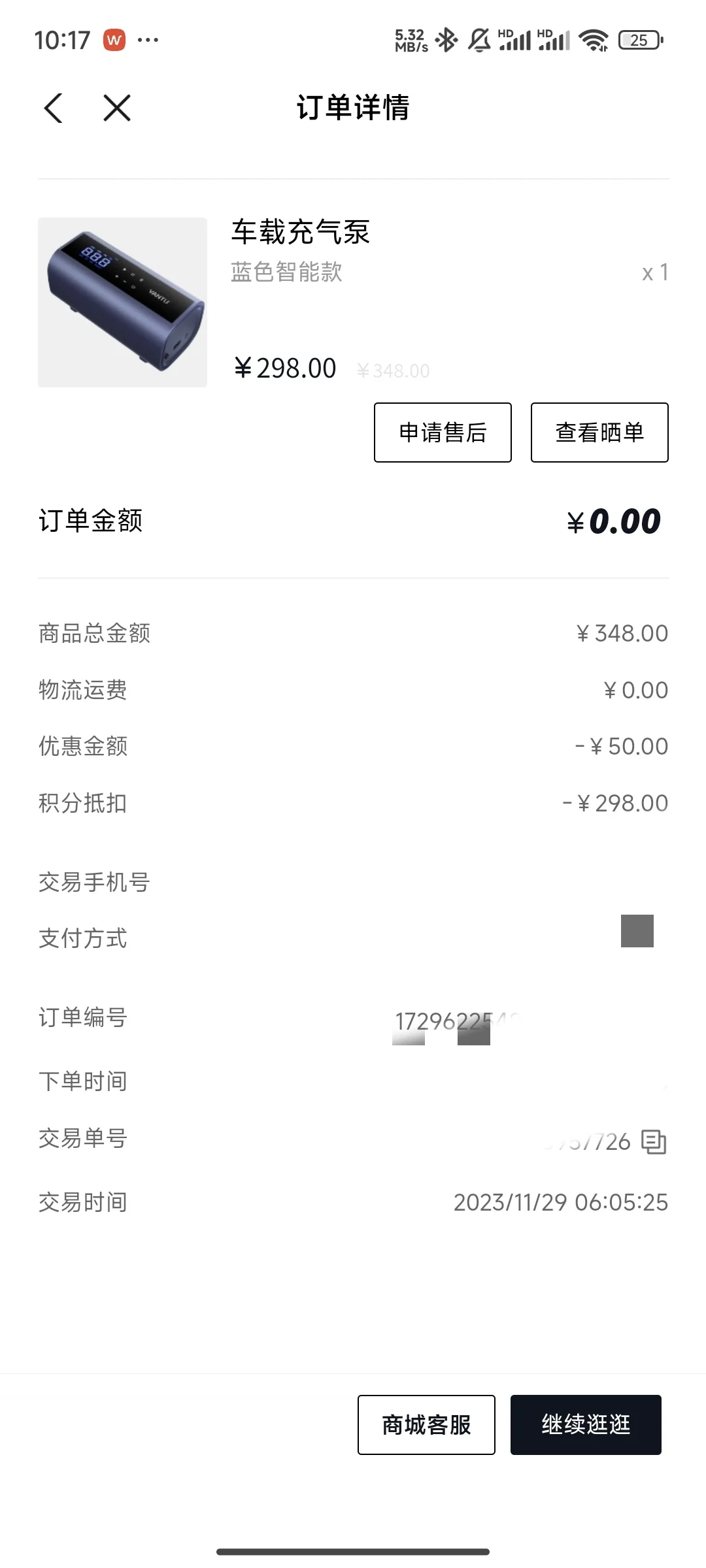The width and height of the screenshot is (706, 1568).
Task: Tap 继续逛逛 to keep shopping
Action: [586, 1425]
